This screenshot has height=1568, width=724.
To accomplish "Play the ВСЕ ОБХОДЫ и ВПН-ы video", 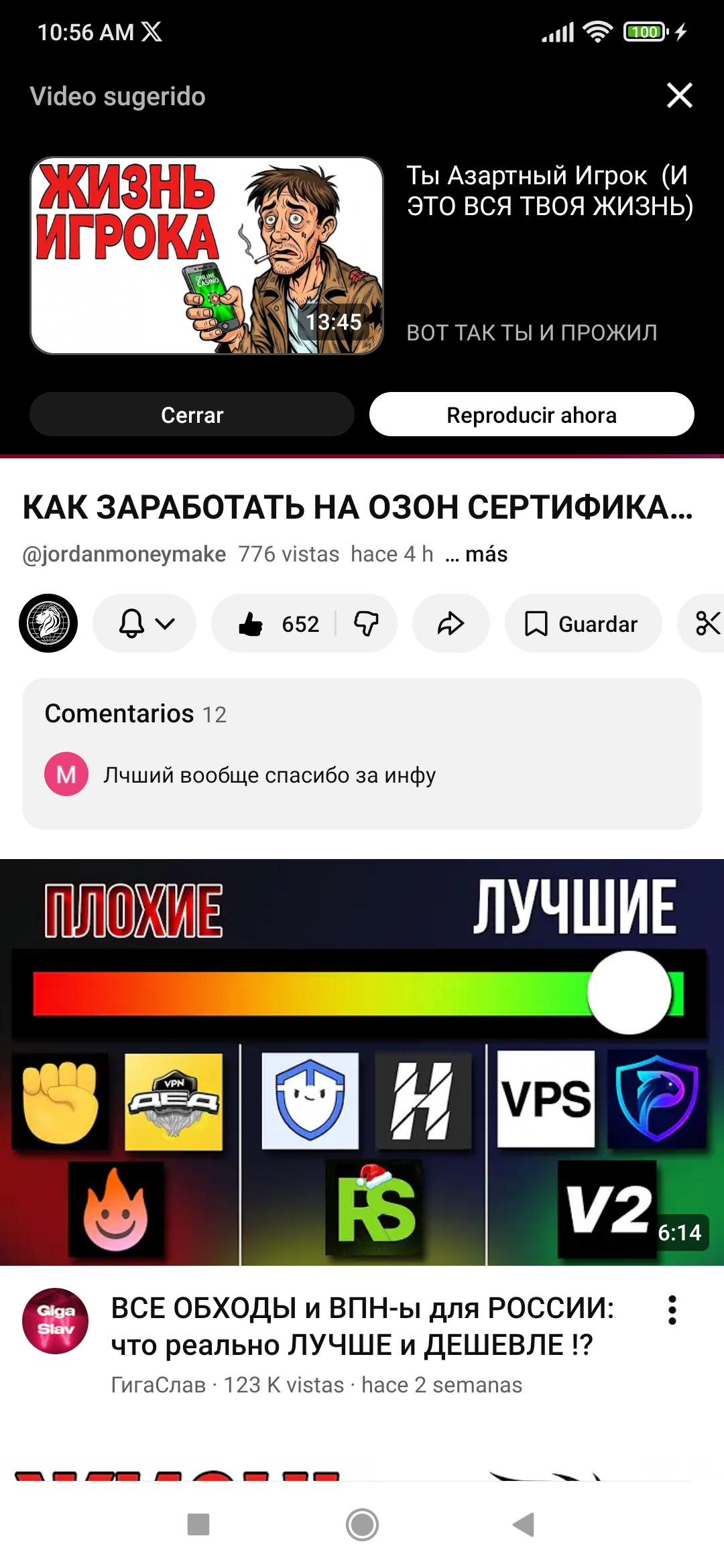I will point(362,1062).
